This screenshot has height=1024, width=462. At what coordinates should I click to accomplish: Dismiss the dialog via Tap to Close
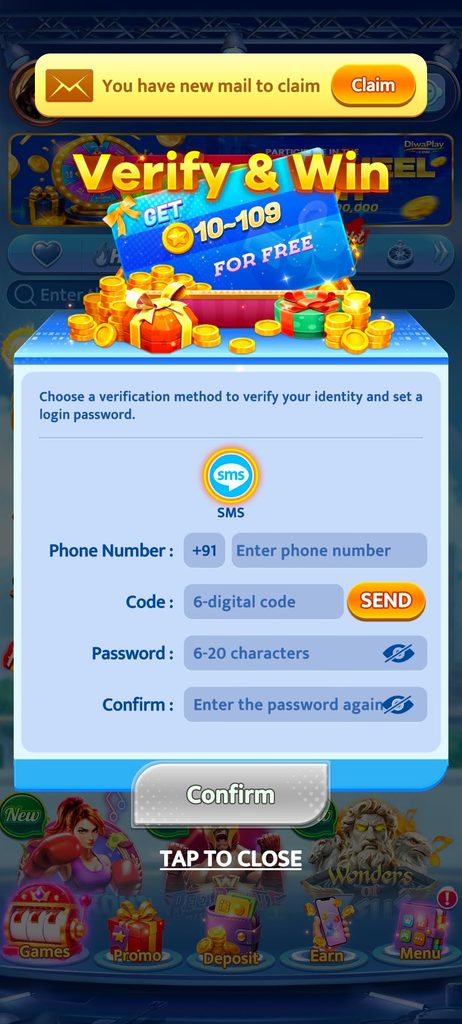pyautogui.click(x=231, y=859)
